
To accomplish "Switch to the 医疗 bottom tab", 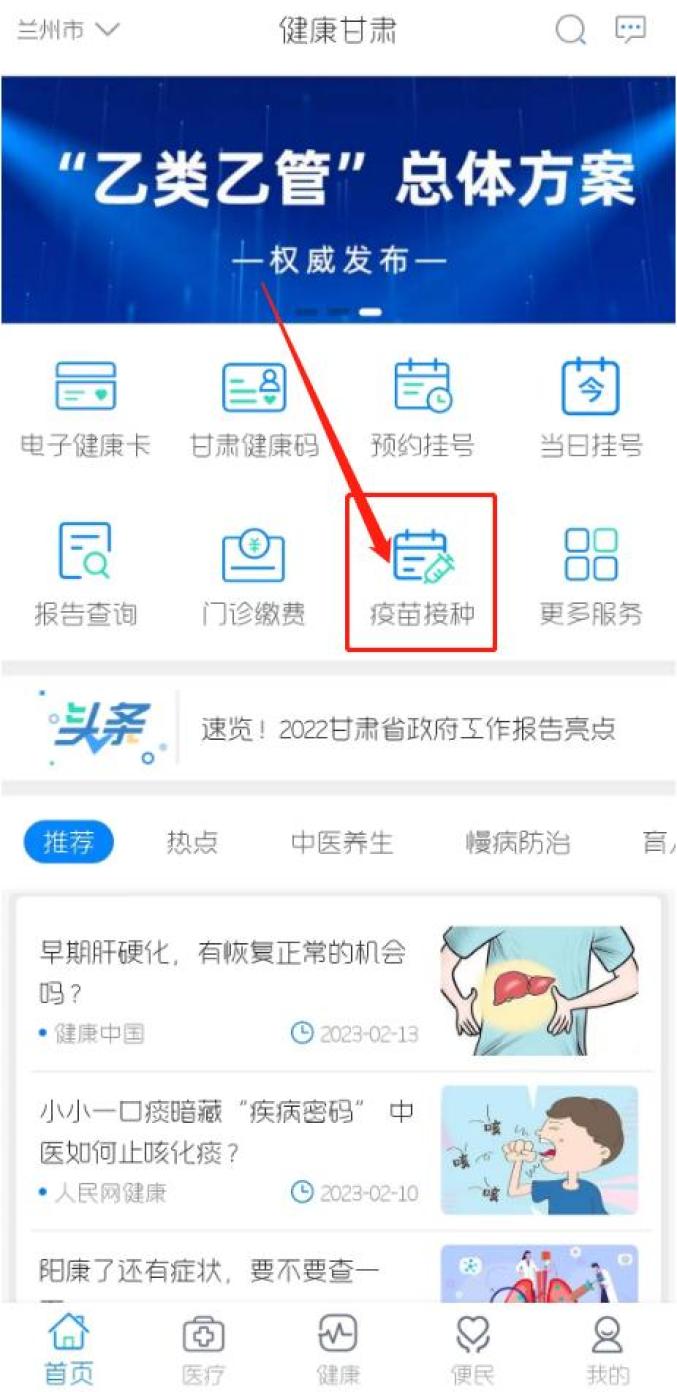I will pyautogui.click(x=203, y=1350).
